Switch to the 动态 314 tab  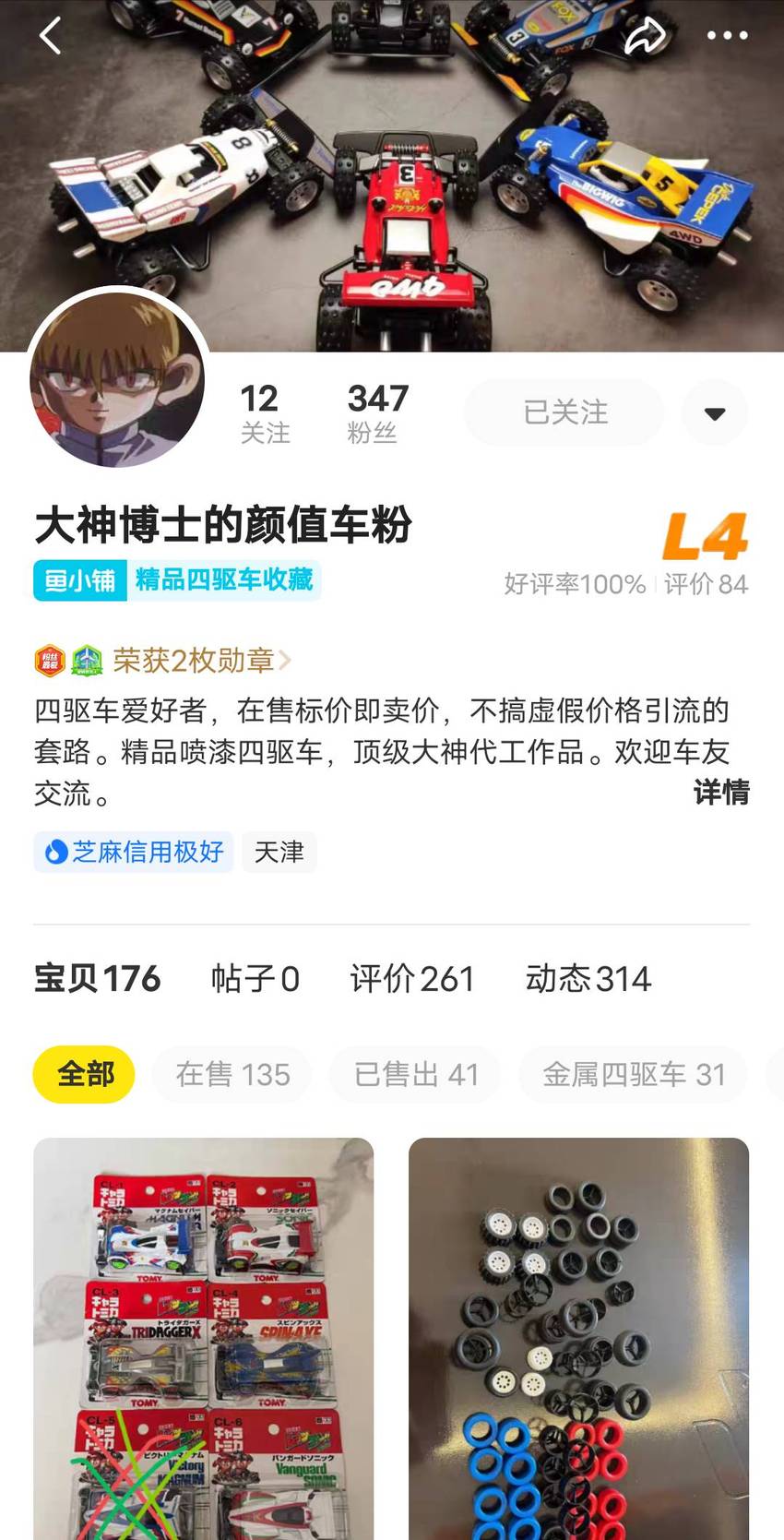coord(588,979)
